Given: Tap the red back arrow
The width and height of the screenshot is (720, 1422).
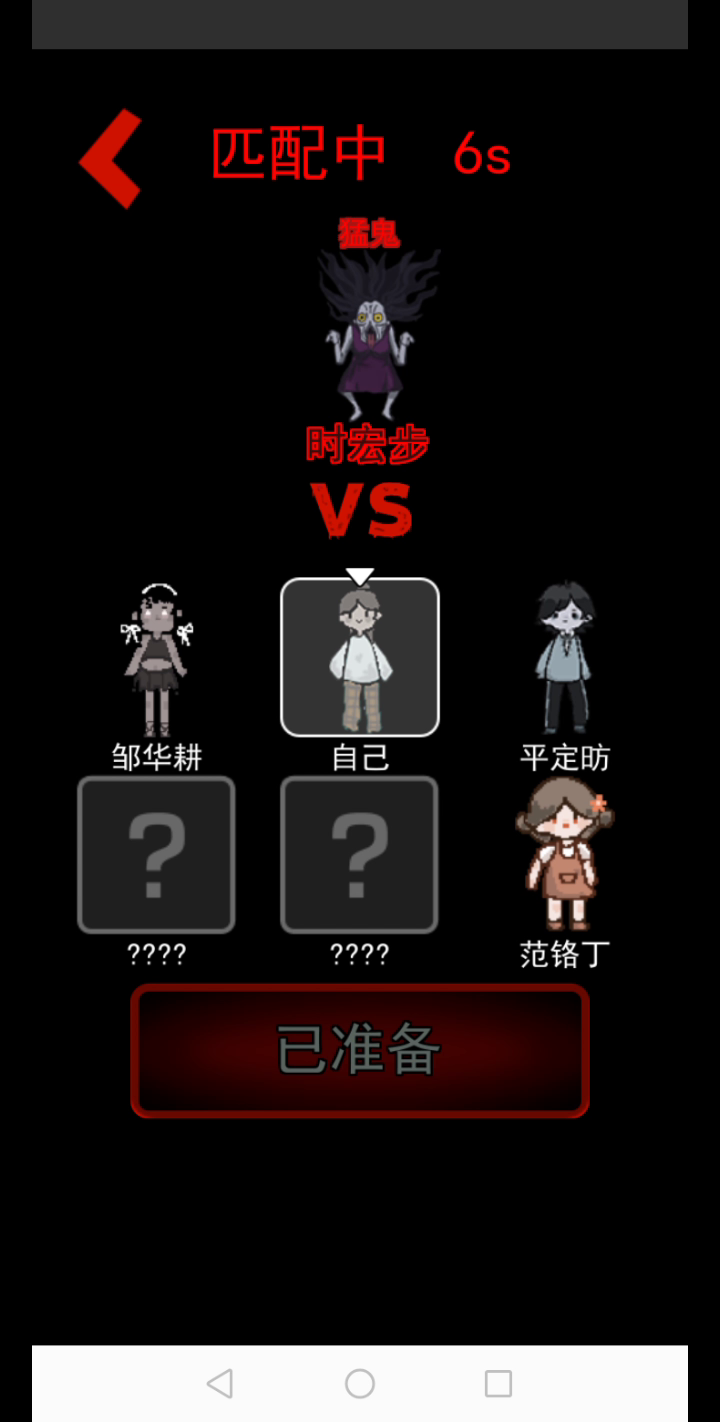Looking at the screenshot, I should (x=111, y=158).
